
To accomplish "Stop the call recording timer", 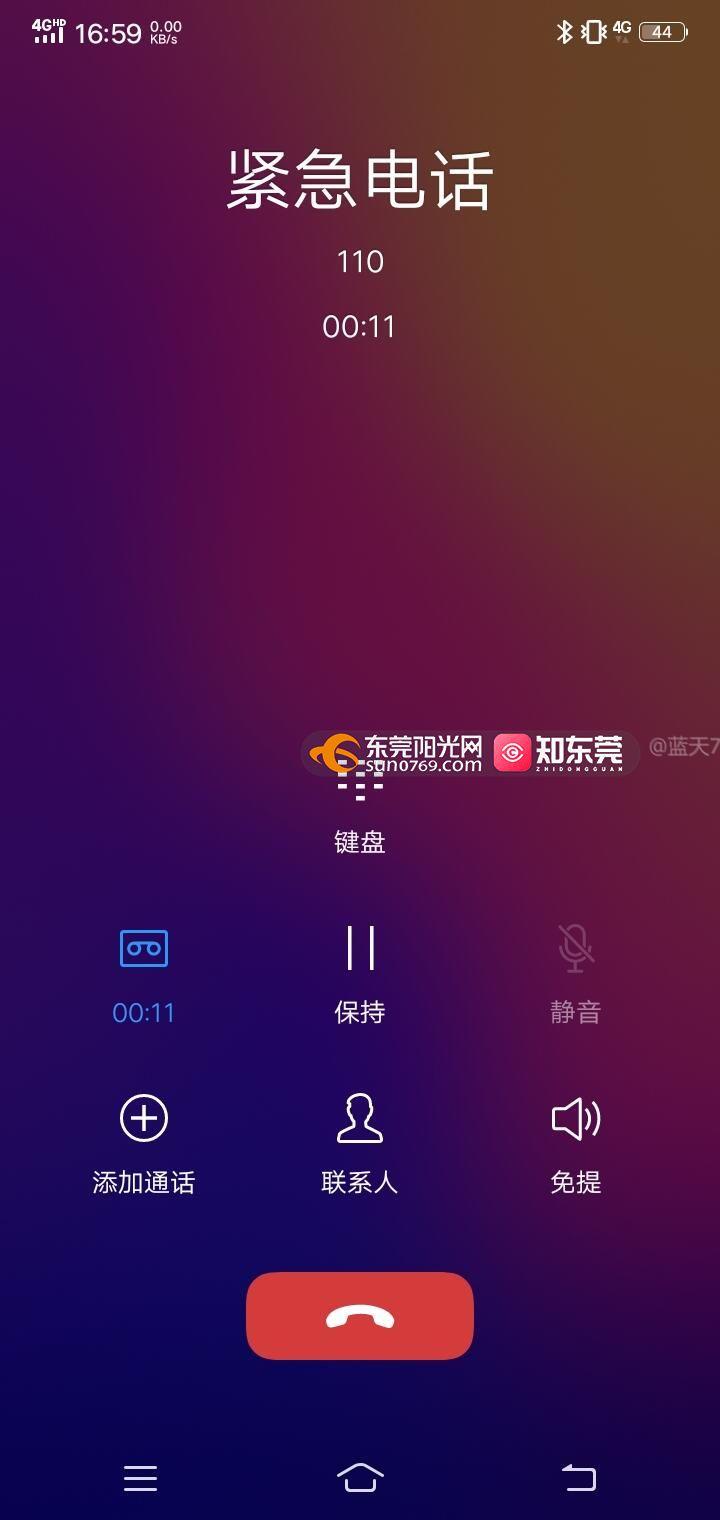I will [144, 950].
